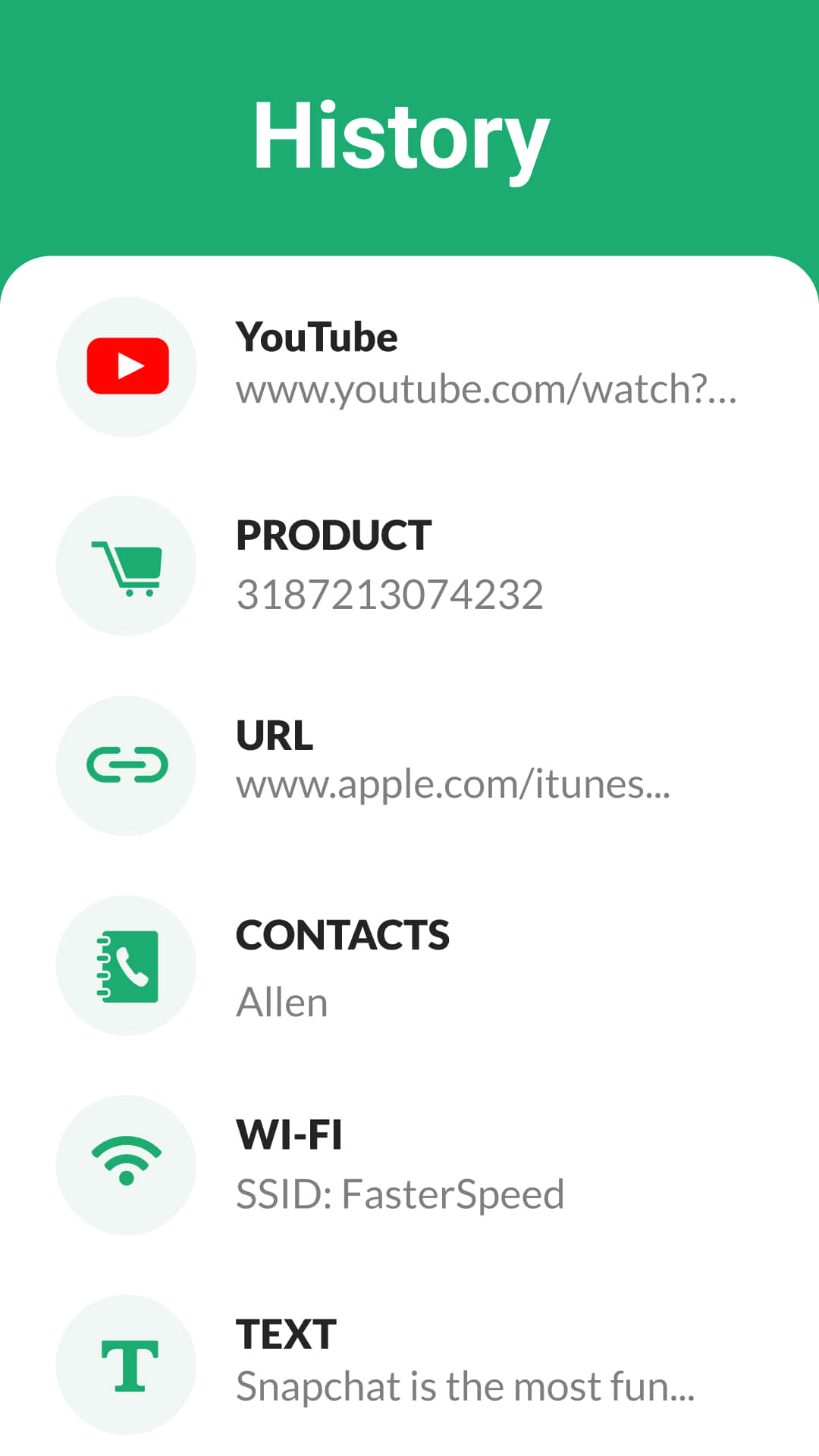
Task: Select the YouTube history entry icon
Action: (126, 366)
